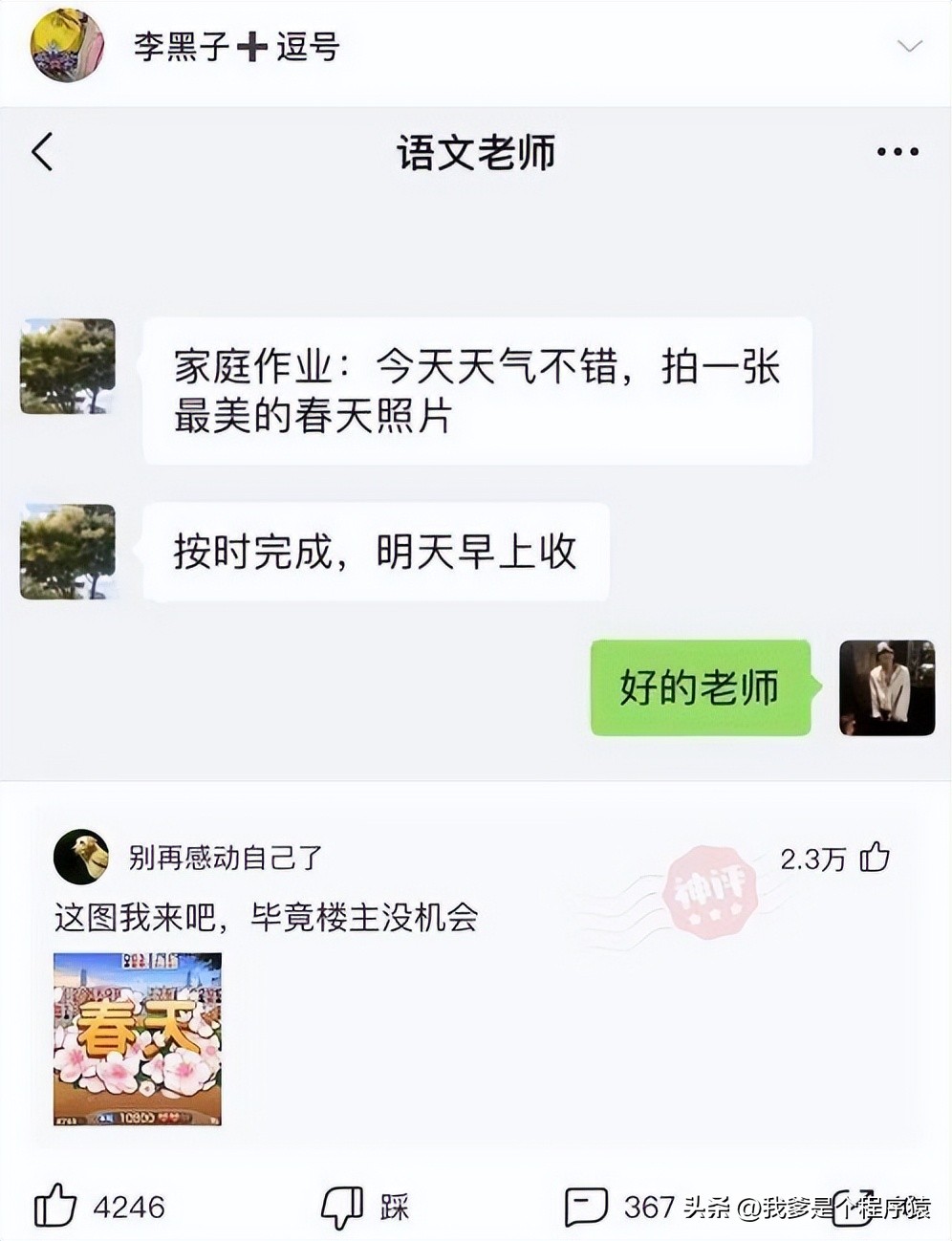Tap the teacher's avatar beside the homework message
Viewport: 952px width, 1241px height.
pyautogui.click(x=66, y=366)
